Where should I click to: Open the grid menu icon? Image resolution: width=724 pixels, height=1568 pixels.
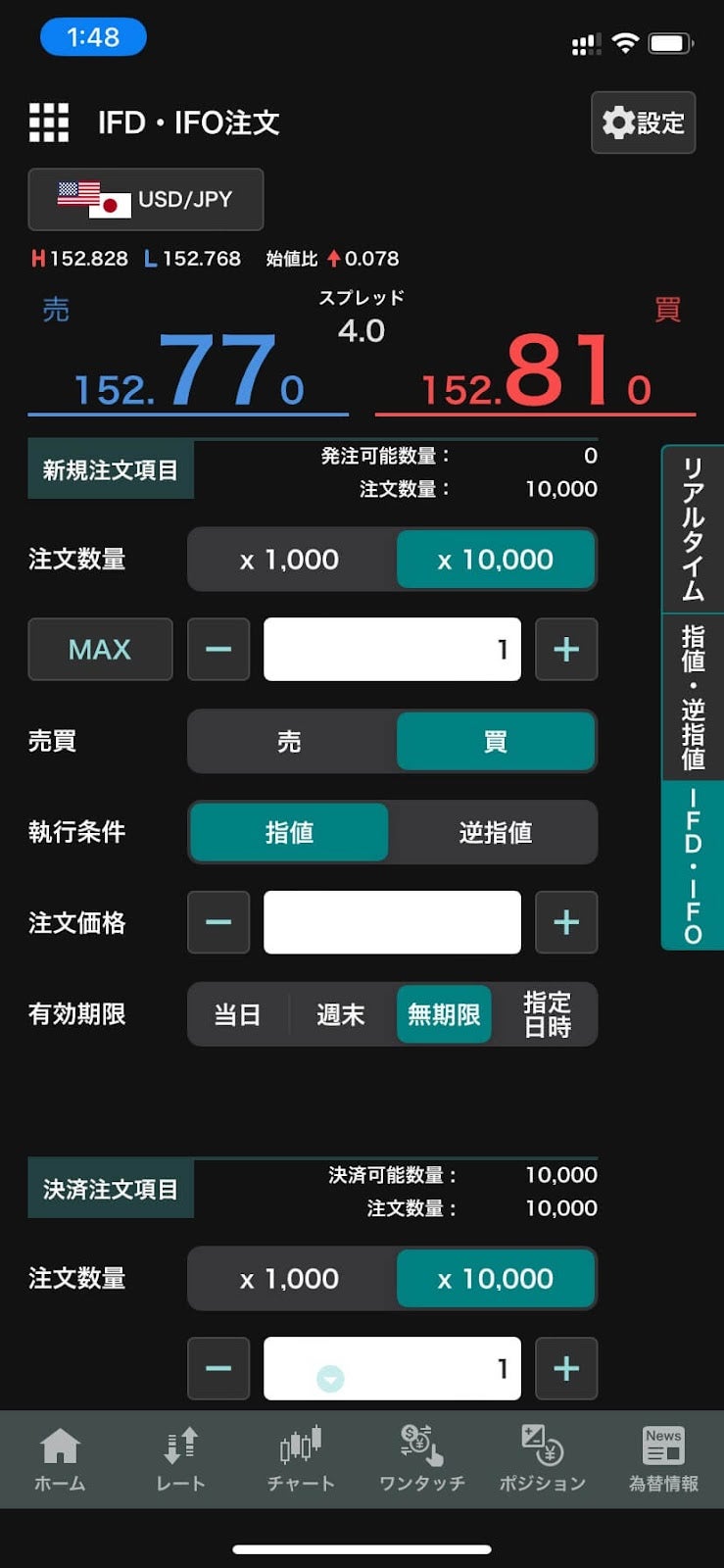pos(49,123)
